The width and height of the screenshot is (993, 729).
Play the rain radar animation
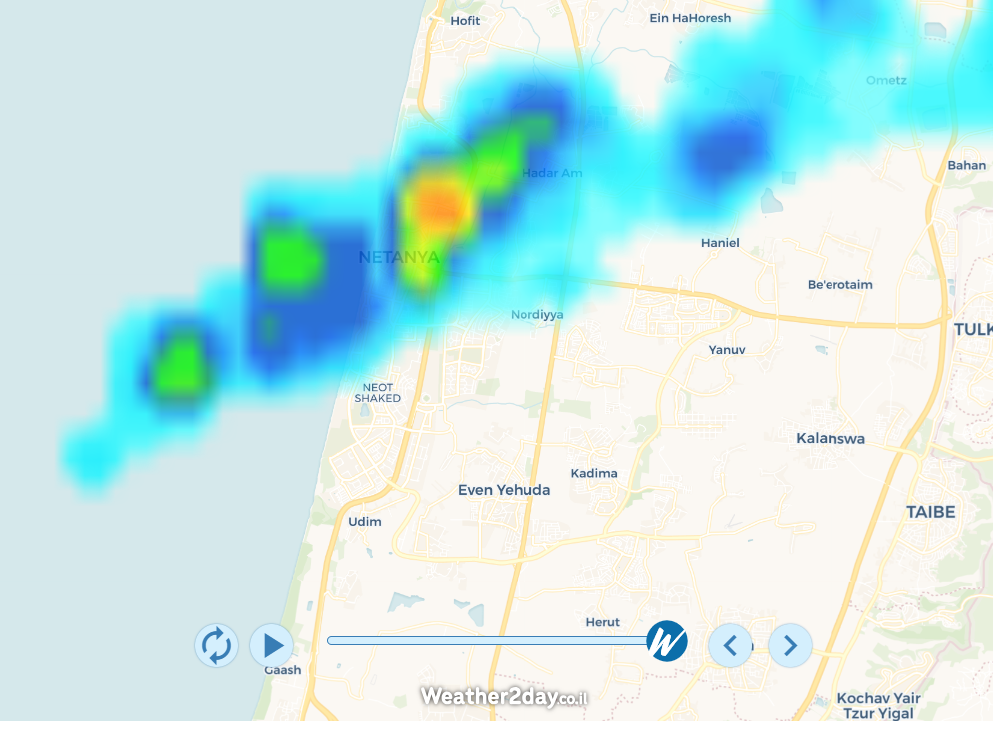point(271,645)
